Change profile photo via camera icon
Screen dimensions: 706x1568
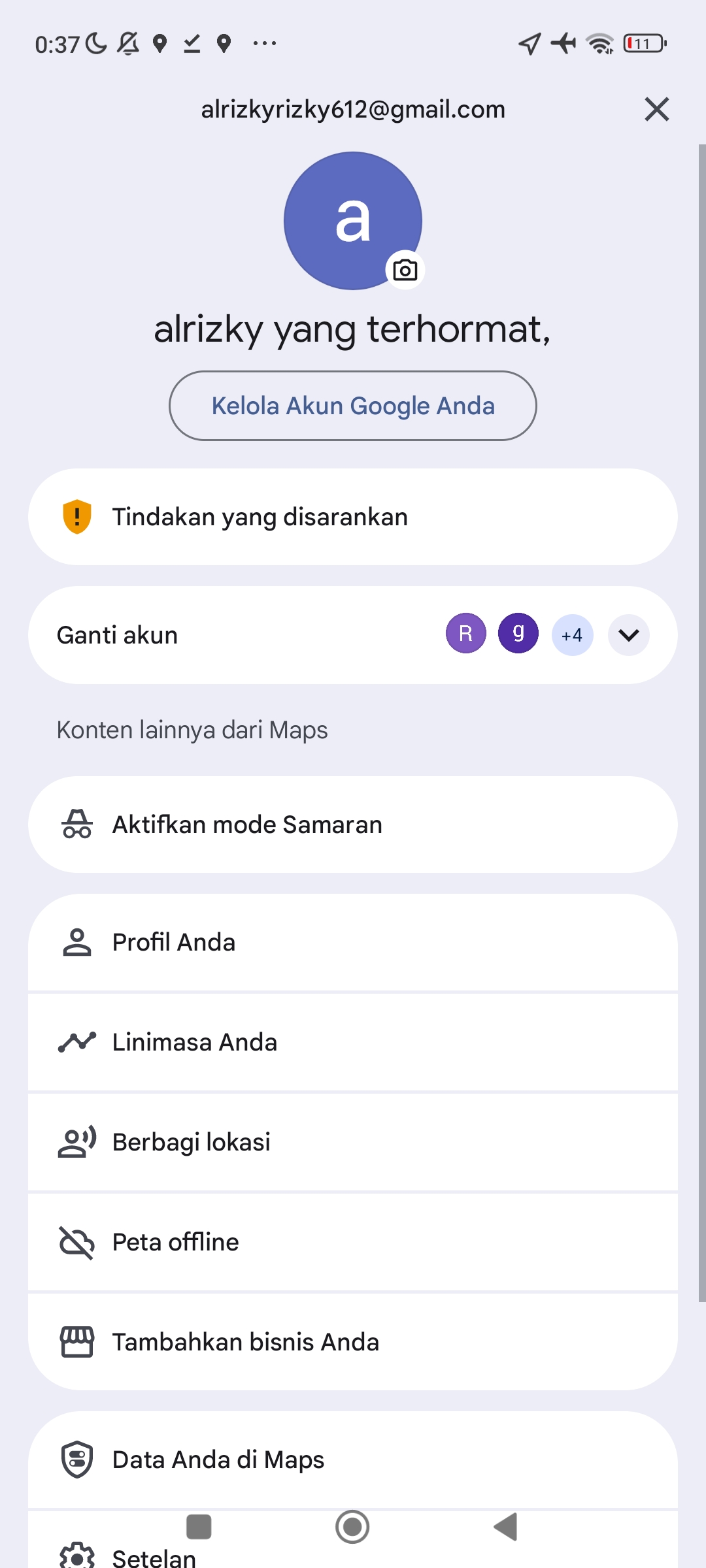[405, 270]
